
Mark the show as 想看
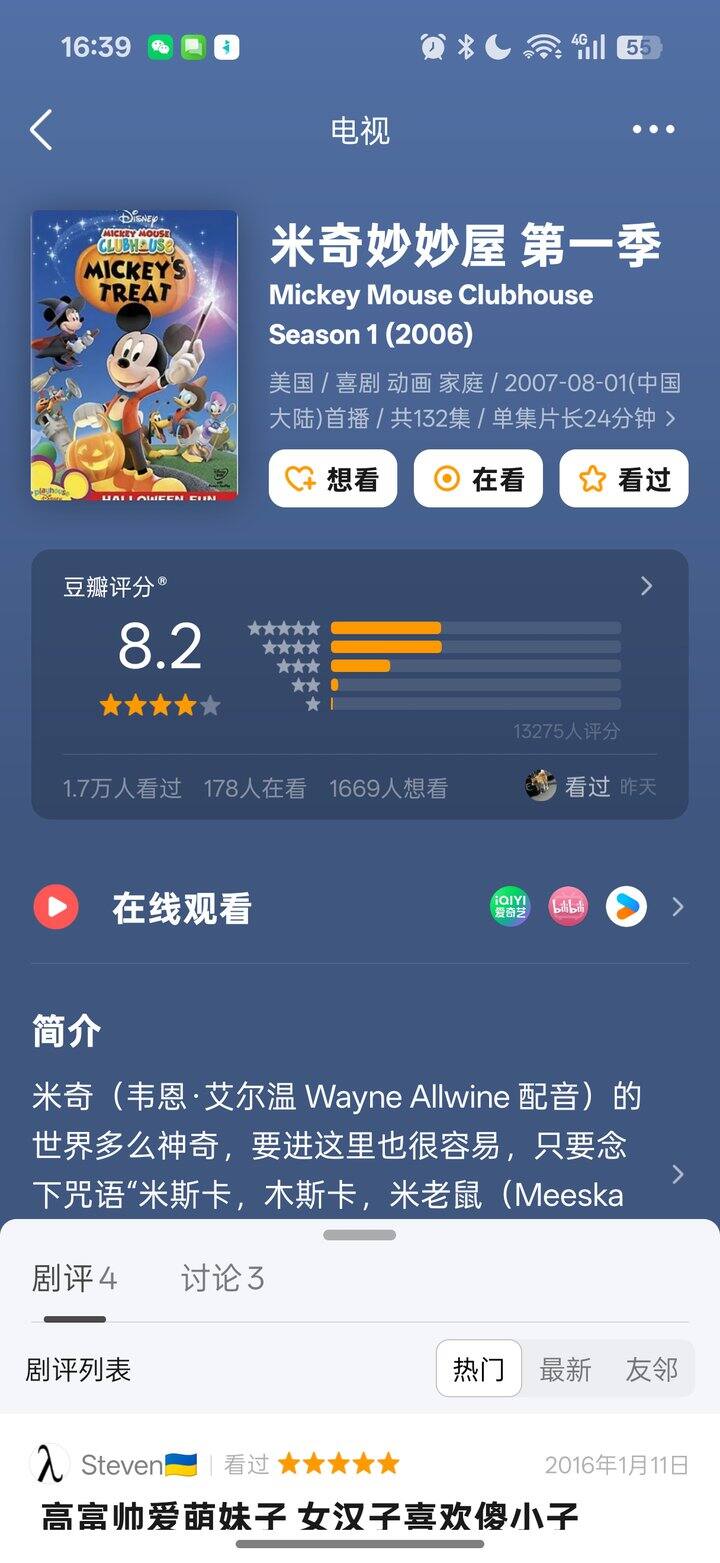(x=333, y=479)
